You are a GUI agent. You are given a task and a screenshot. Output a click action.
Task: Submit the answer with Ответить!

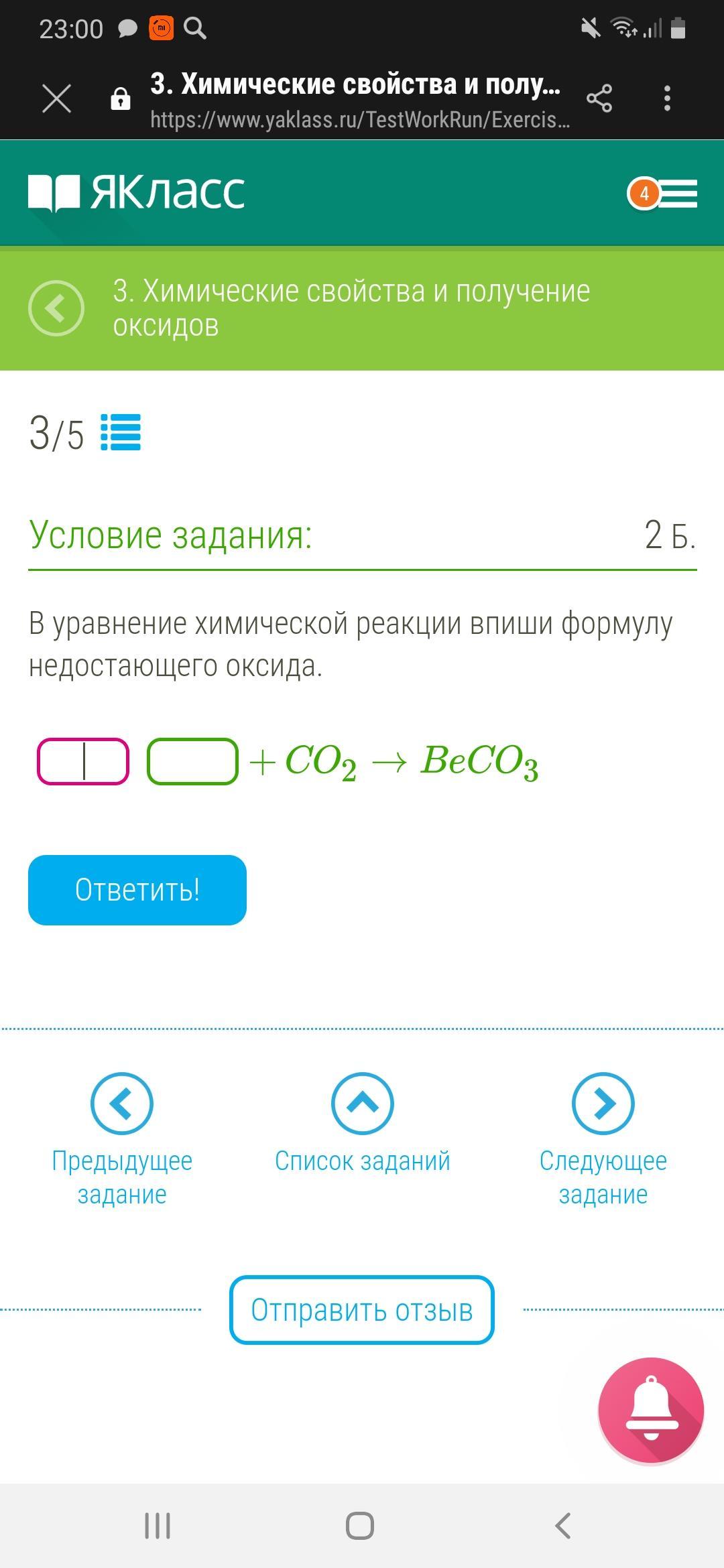[137, 890]
